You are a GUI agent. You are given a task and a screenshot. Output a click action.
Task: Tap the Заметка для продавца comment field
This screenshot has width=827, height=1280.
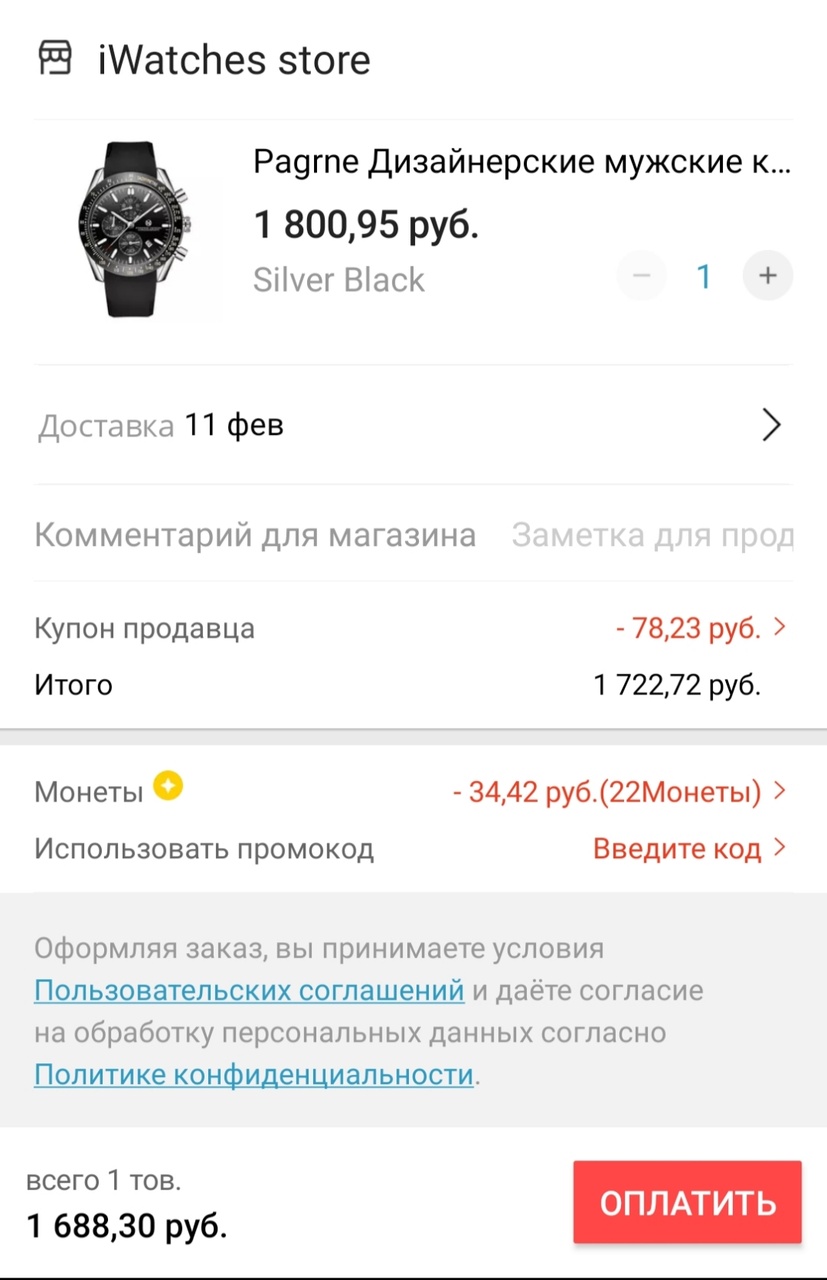click(x=651, y=536)
